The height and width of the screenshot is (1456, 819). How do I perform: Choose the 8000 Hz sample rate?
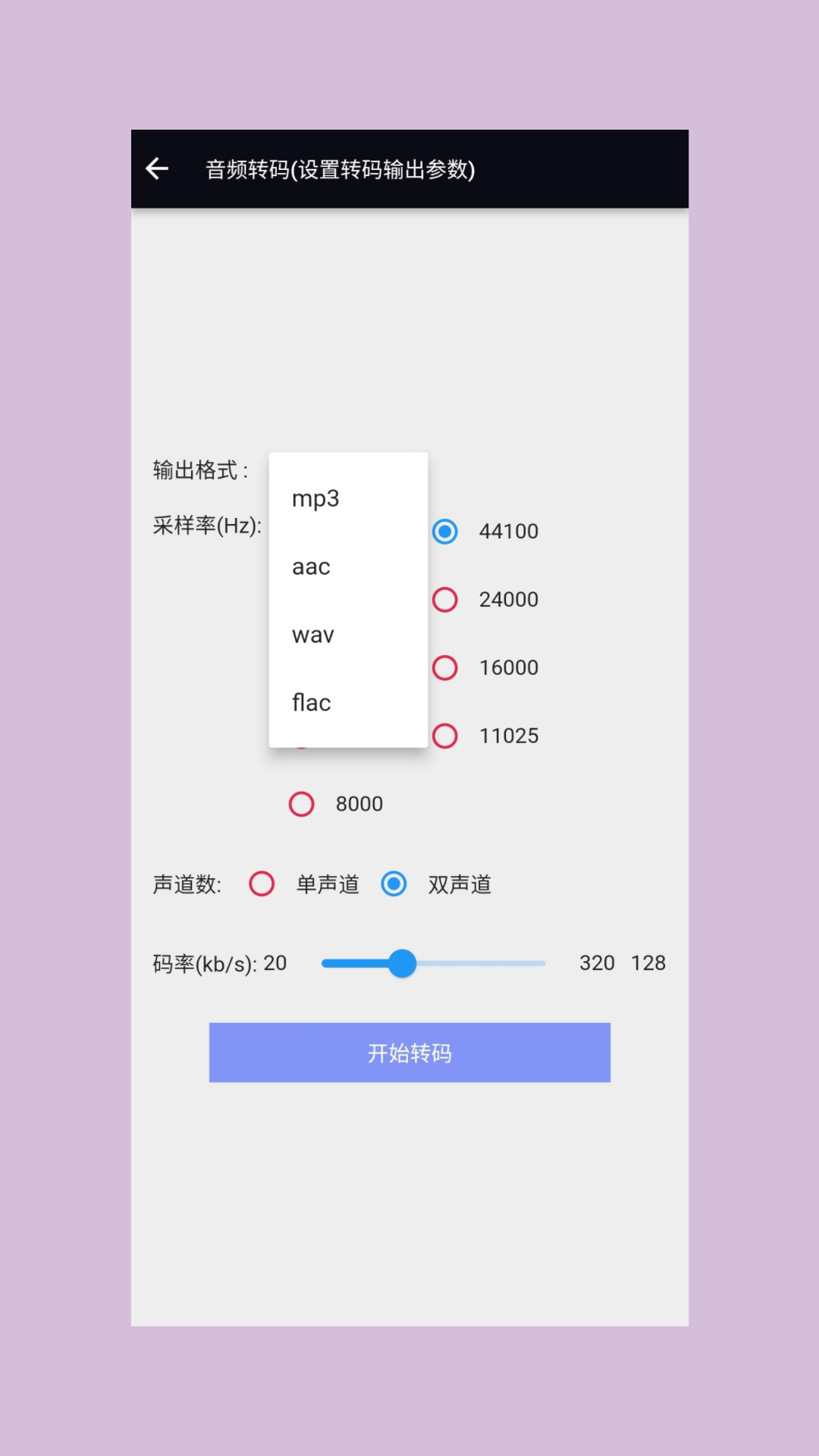[302, 804]
